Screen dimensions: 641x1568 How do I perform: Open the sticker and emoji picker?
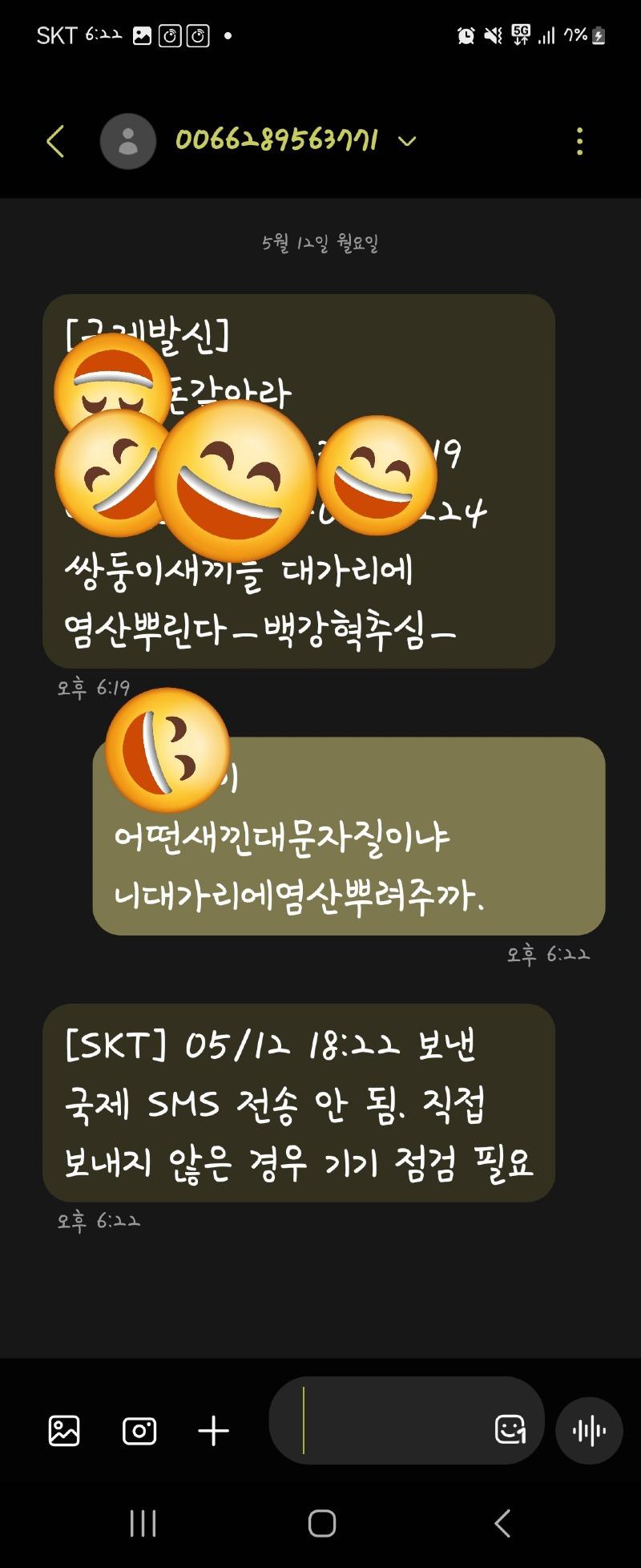click(x=510, y=1430)
